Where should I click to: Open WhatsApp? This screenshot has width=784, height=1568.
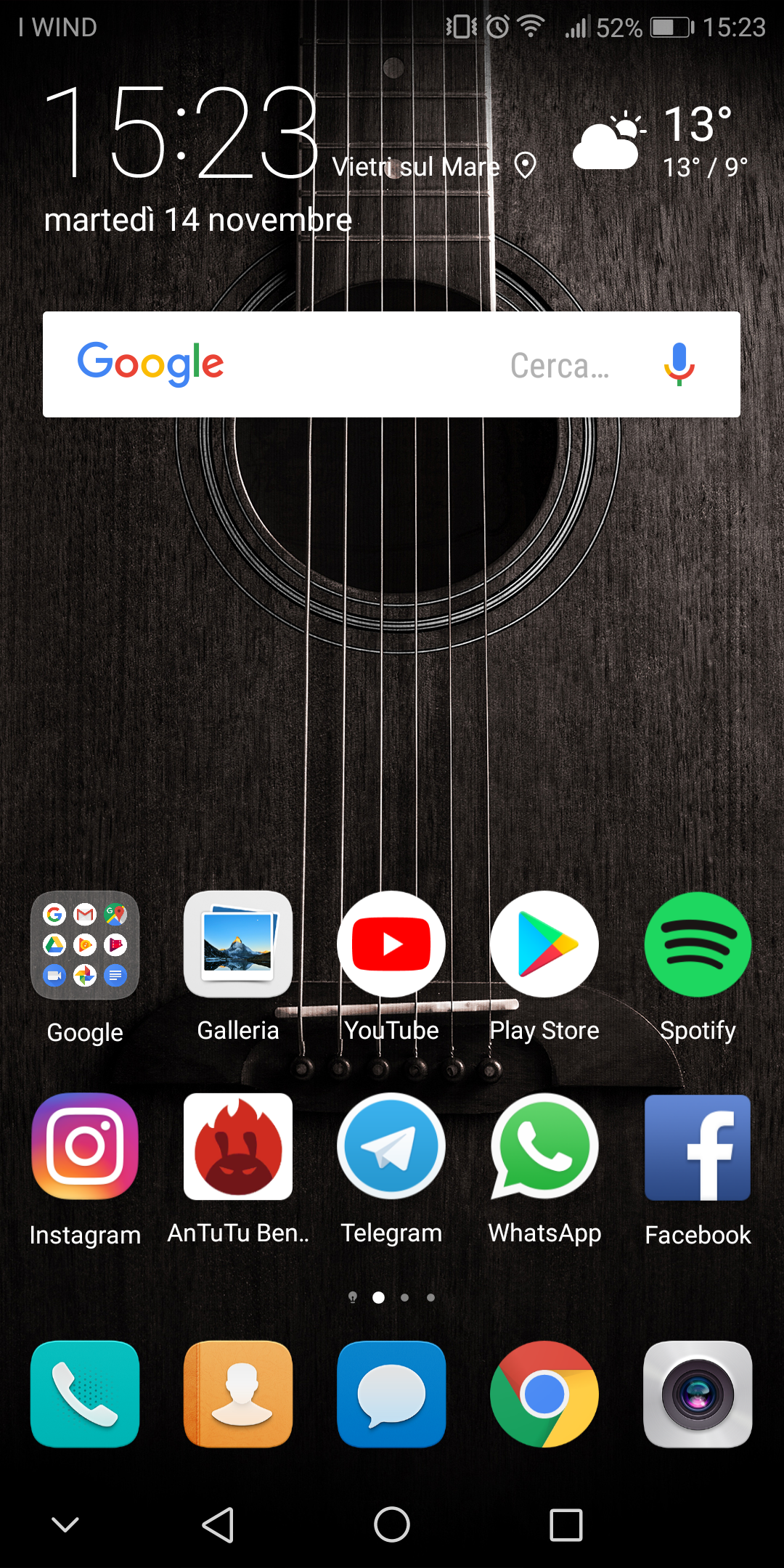point(544,1147)
